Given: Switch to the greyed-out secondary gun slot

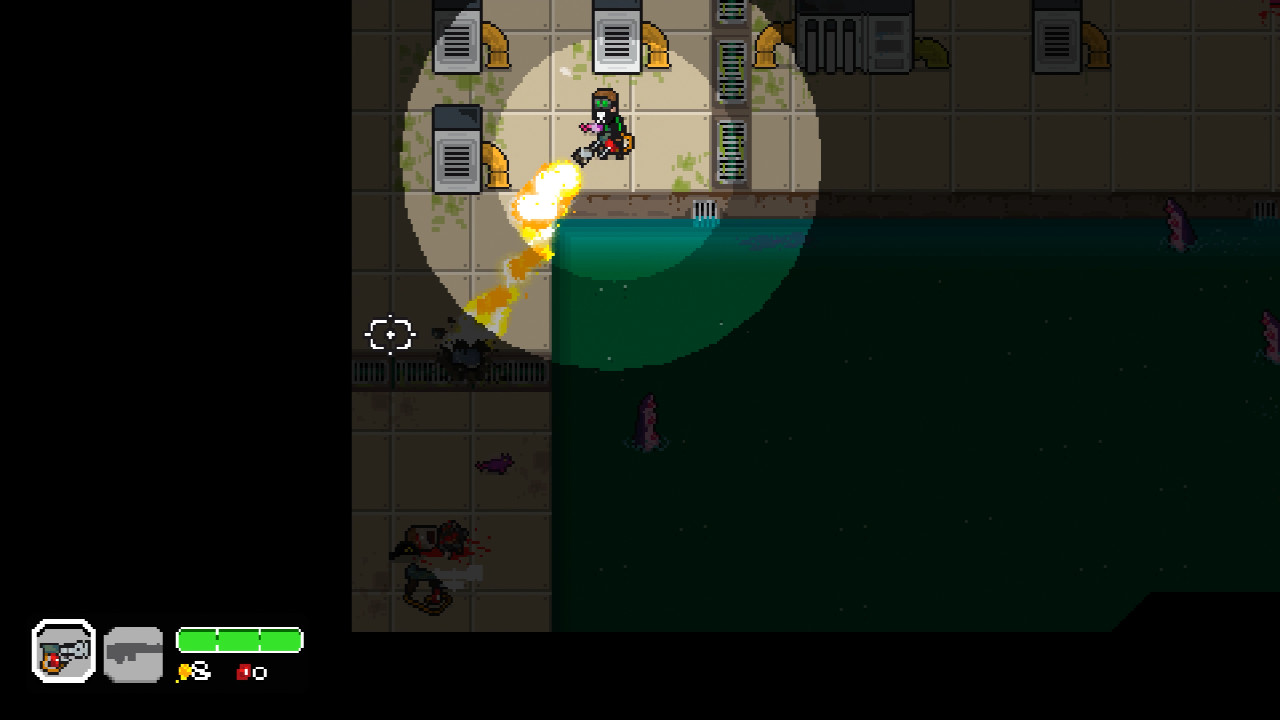Looking at the screenshot, I should point(133,654).
